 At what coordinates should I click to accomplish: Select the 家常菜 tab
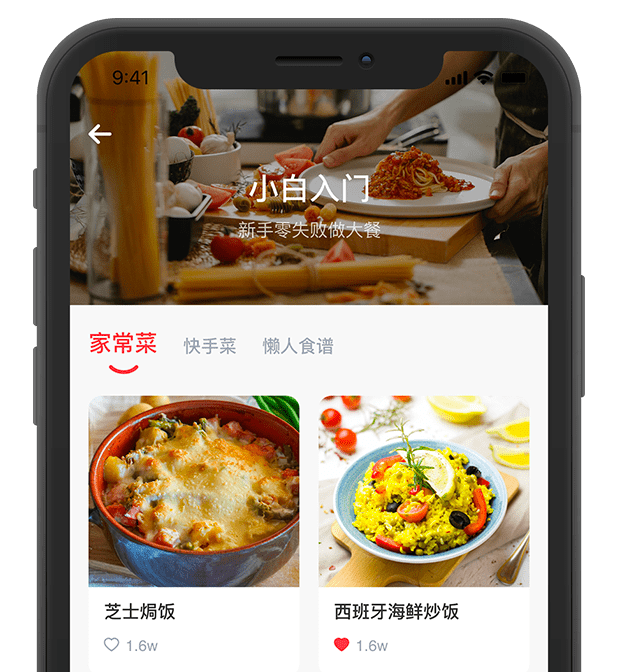coord(123,345)
